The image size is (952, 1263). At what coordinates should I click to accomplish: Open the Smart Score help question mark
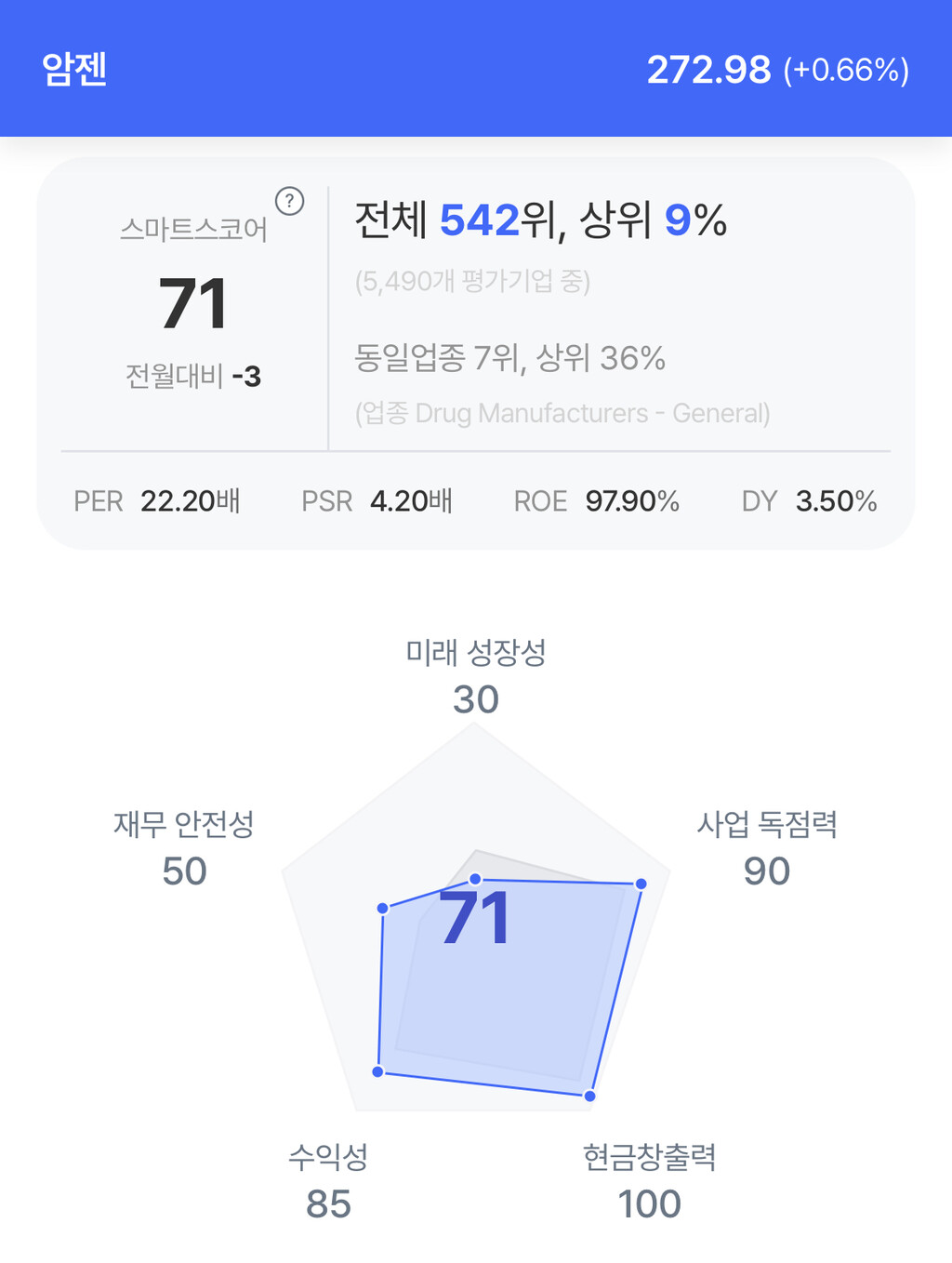(x=289, y=201)
